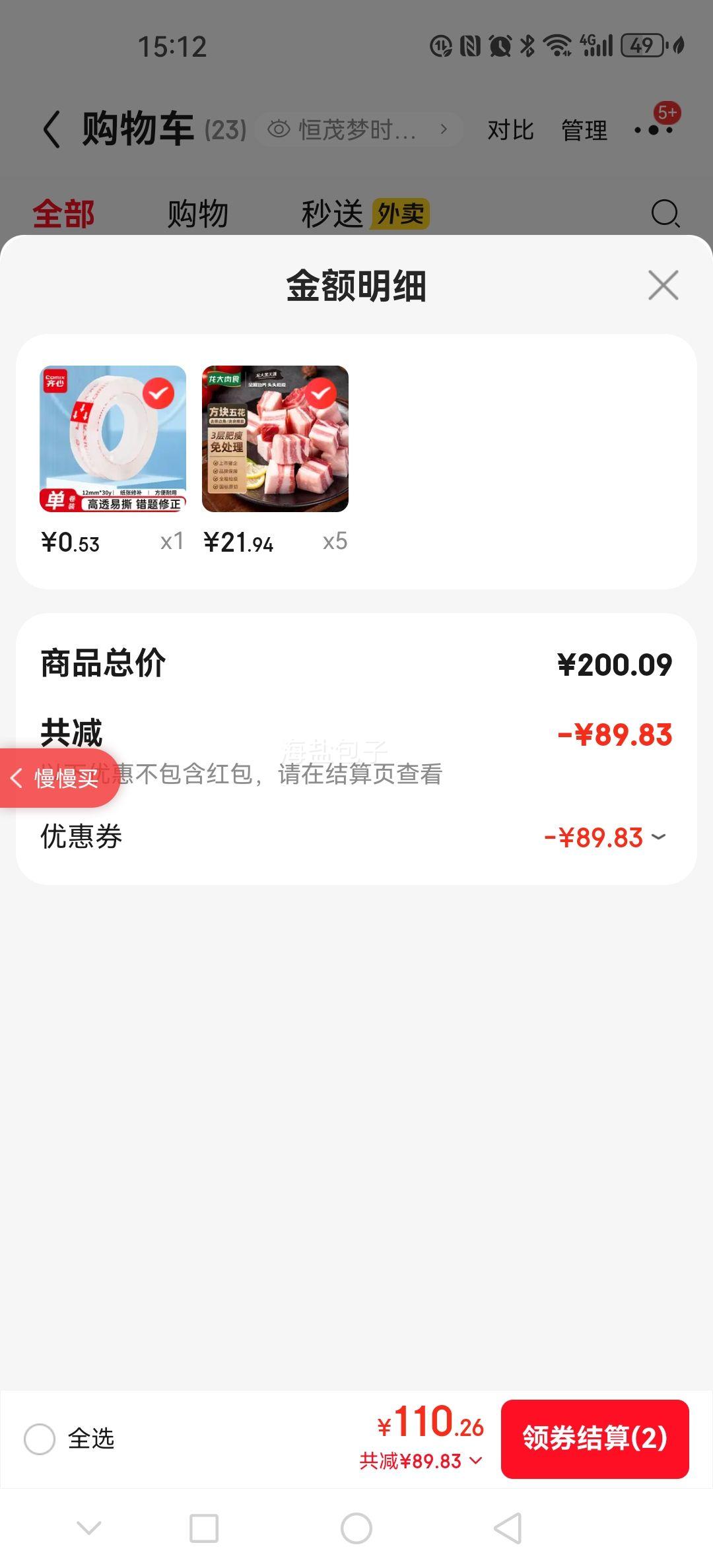Switch to the 购物 tab
Screen dimensions: 713x1568
198,213
